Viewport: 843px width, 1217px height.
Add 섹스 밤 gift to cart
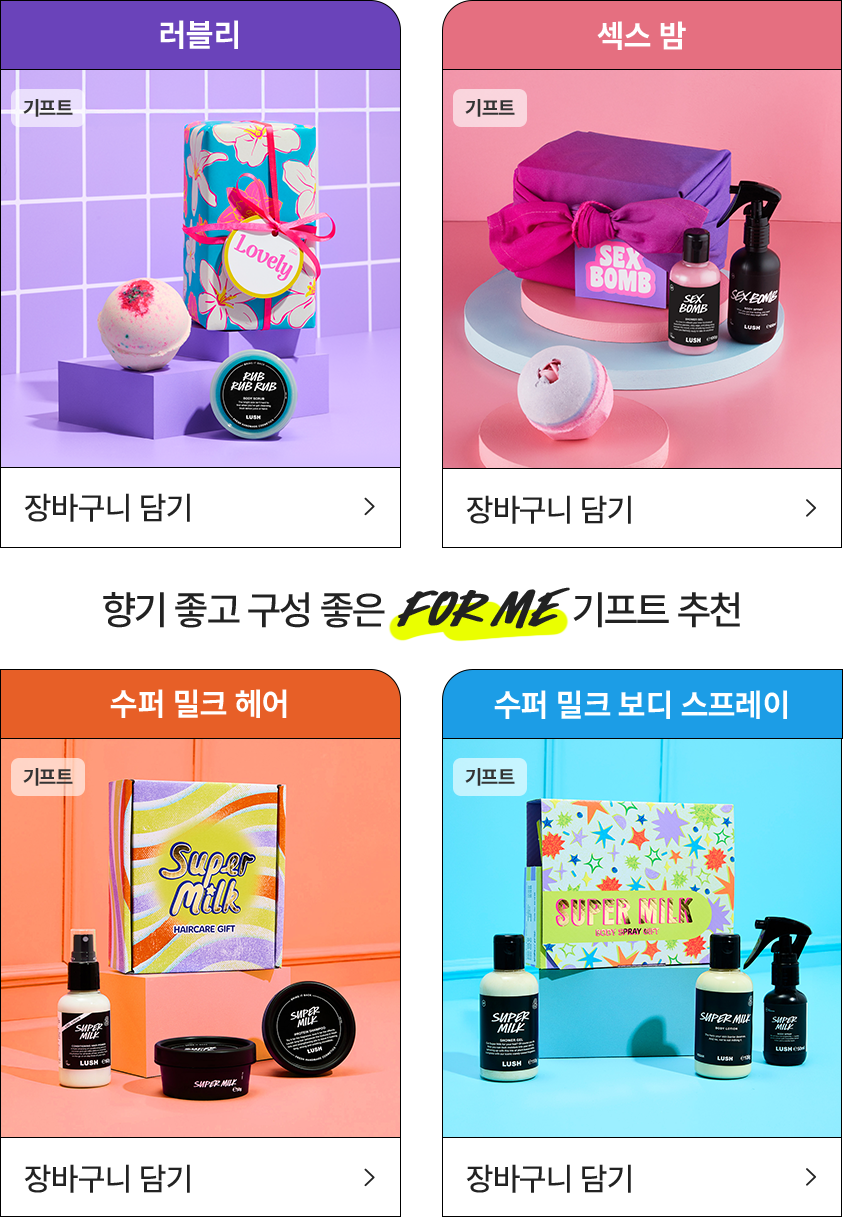(642, 508)
